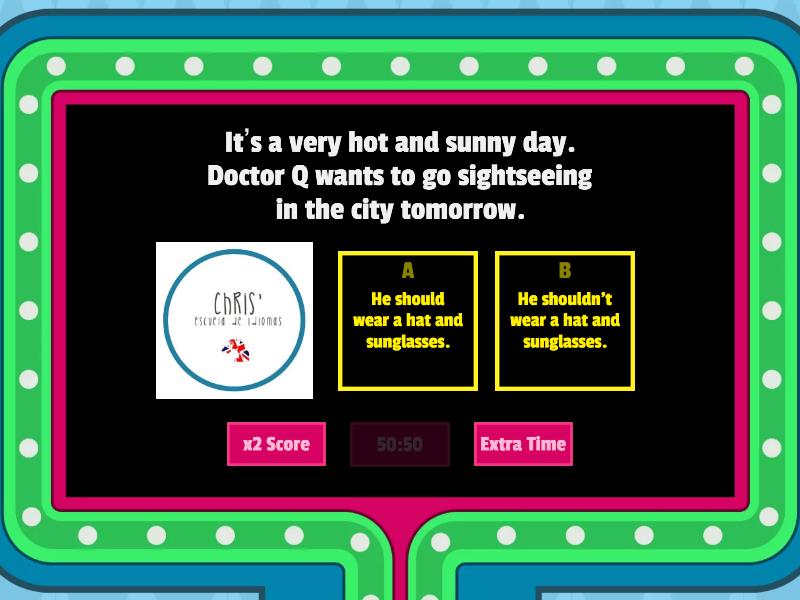The image size is (800, 600).
Task: Select answer A: should wear a hat
Action: (x=408, y=320)
